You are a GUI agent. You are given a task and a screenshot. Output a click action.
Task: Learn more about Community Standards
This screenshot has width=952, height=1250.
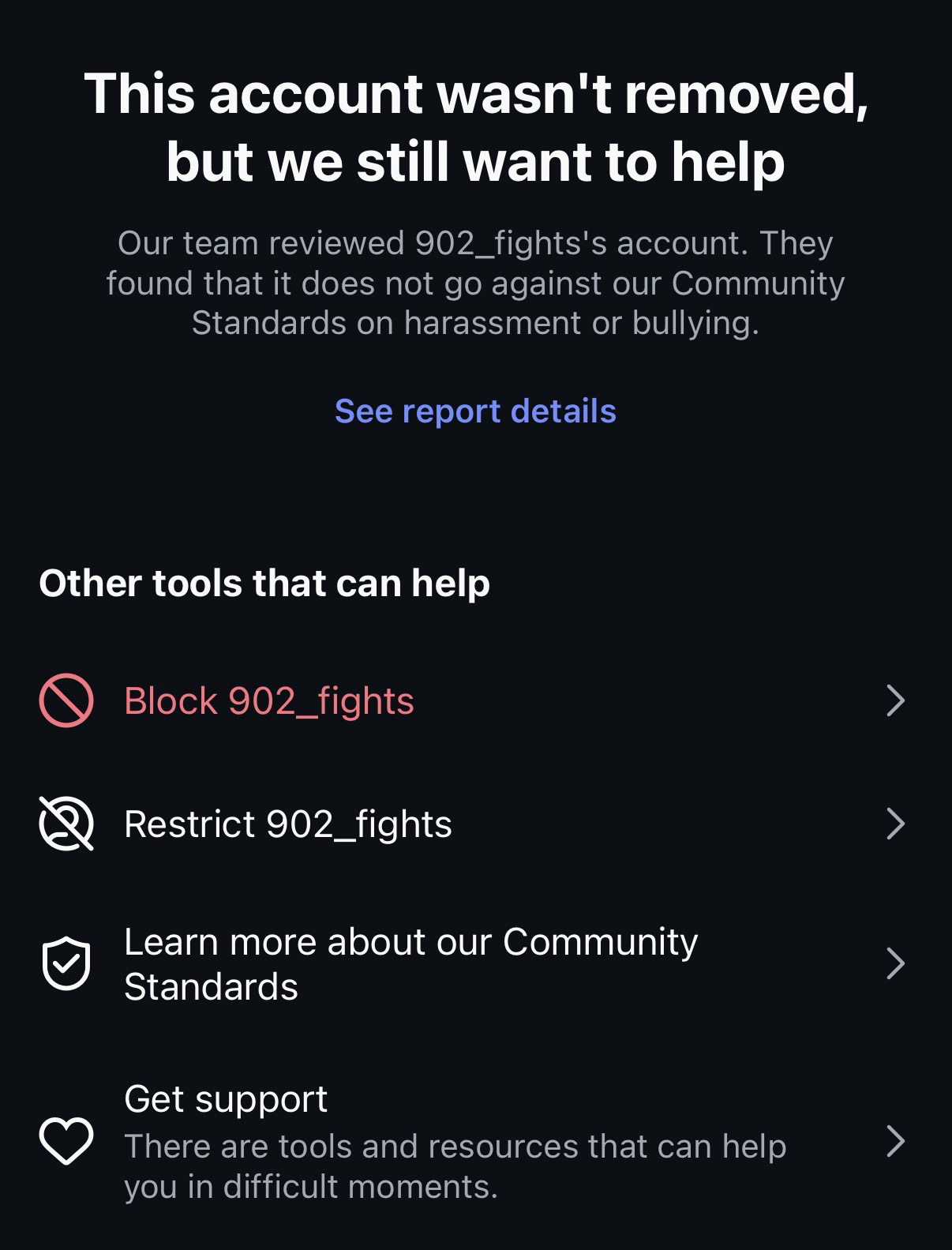[410, 963]
